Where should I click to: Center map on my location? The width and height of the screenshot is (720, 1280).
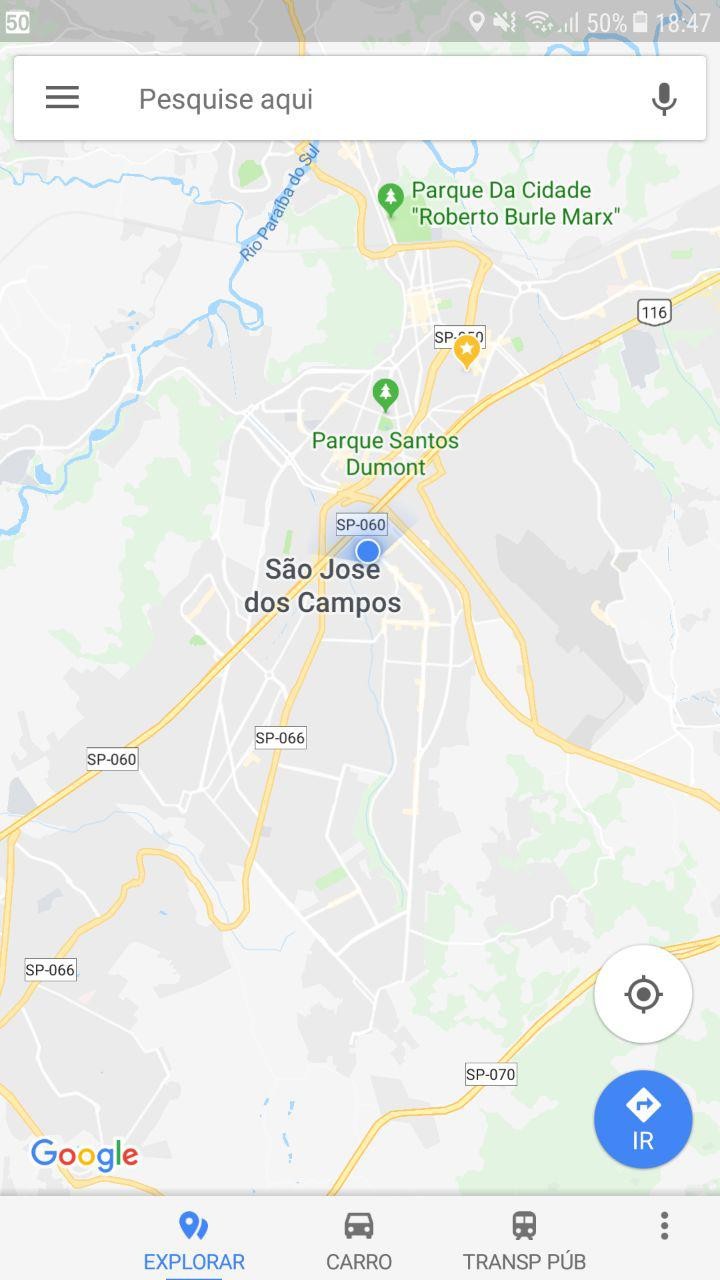click(643, 994)
